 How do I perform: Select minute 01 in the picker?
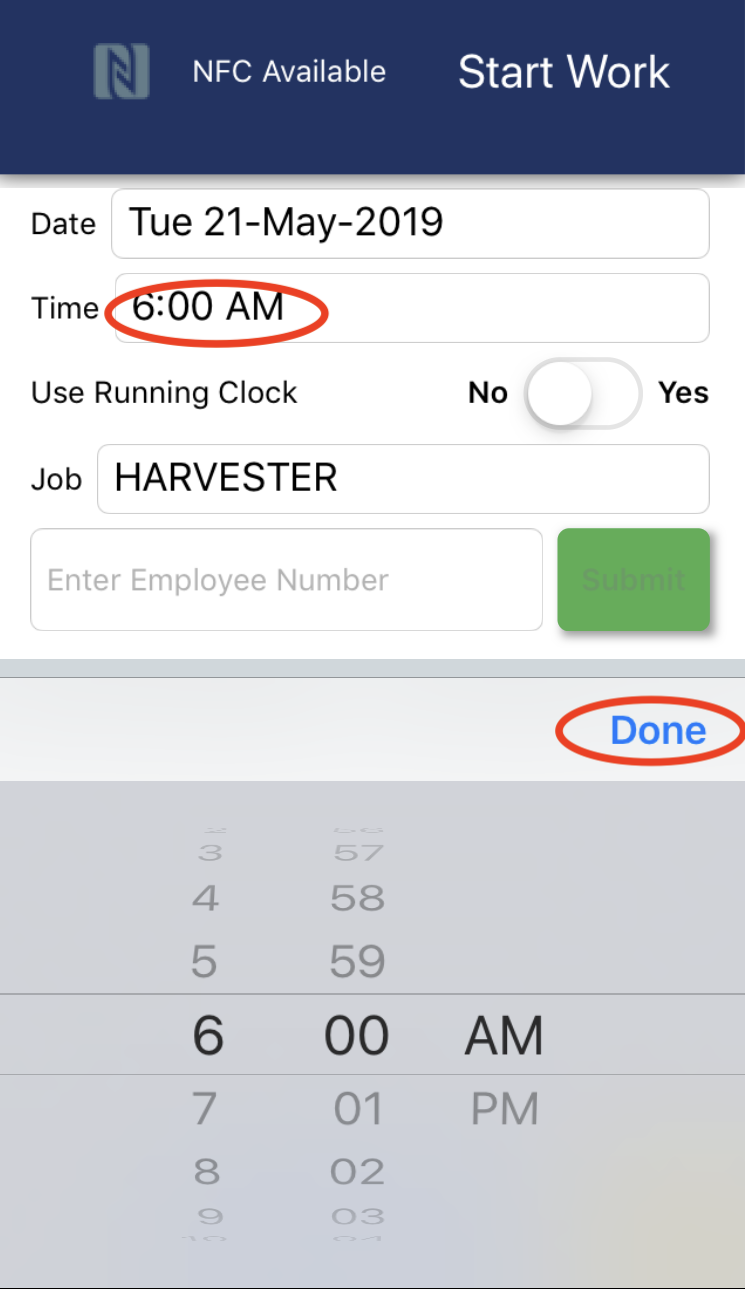358,1109
